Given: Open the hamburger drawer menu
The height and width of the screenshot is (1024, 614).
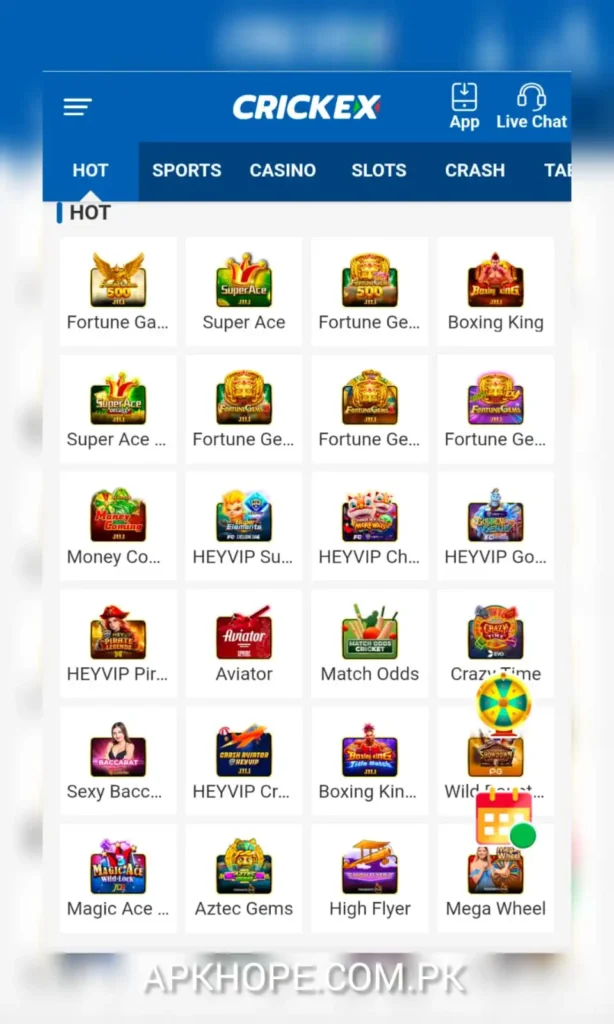Looking at the screenshot, I should (77, 107).
